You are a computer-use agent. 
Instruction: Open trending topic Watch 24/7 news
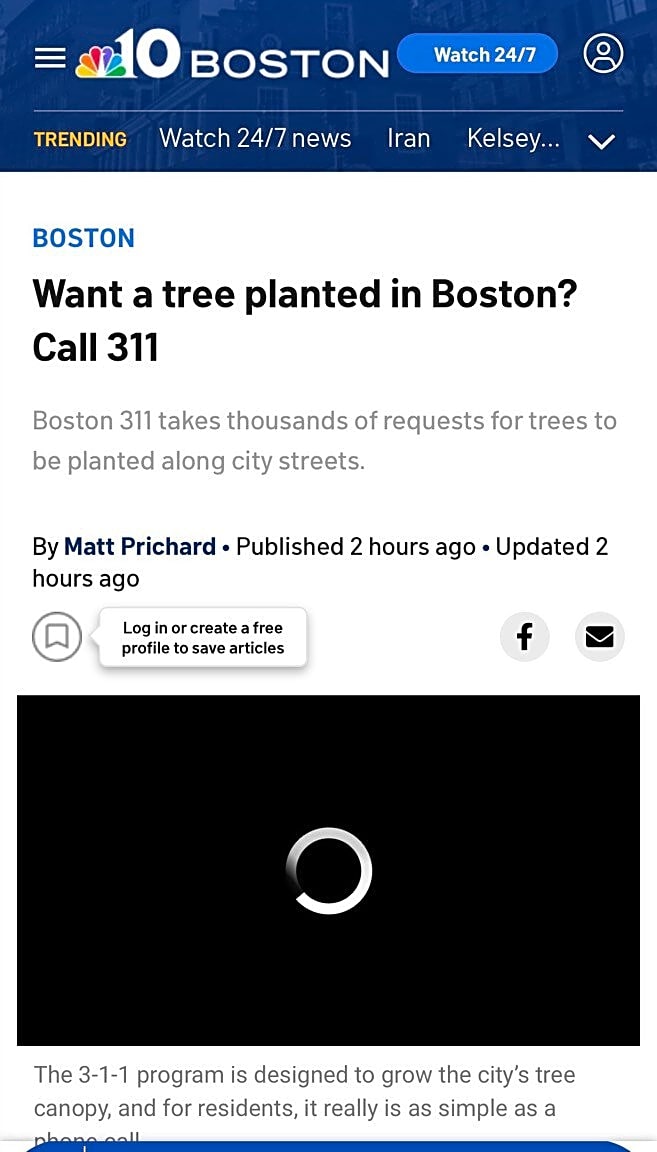pyautogui.click(x=255, y=139)
